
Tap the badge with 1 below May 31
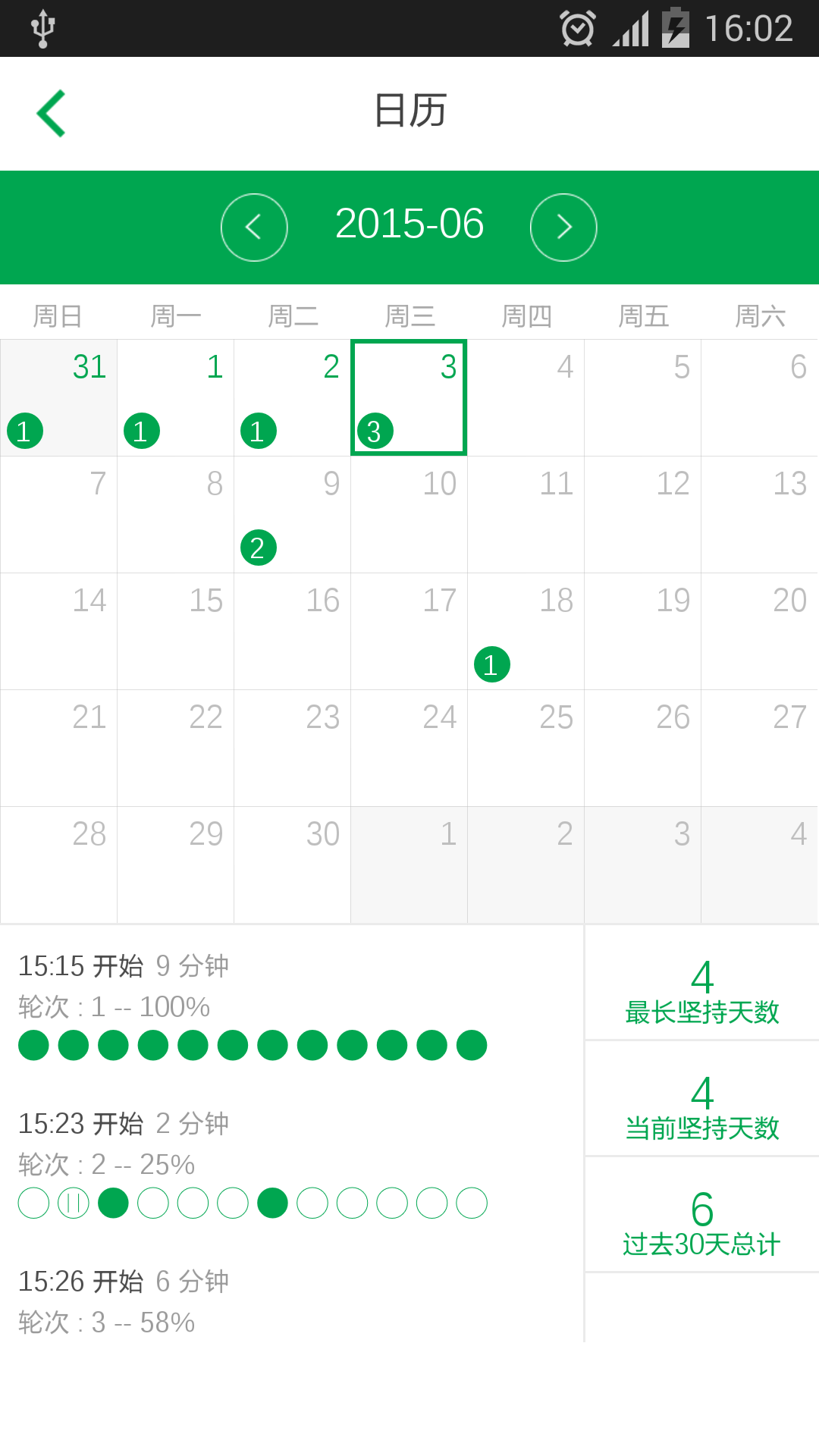click(25, 431)
